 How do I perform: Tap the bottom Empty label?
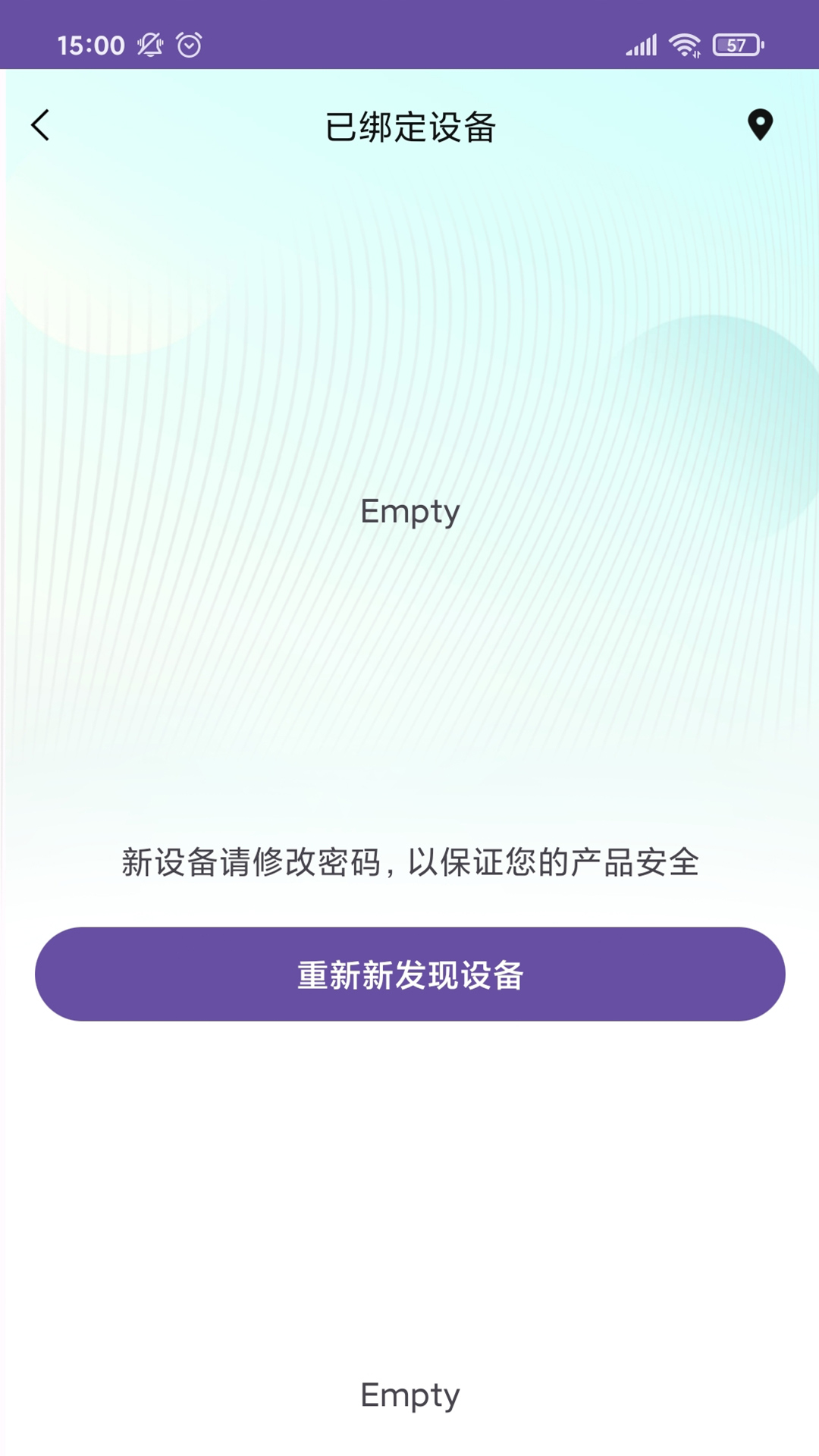409,1395
